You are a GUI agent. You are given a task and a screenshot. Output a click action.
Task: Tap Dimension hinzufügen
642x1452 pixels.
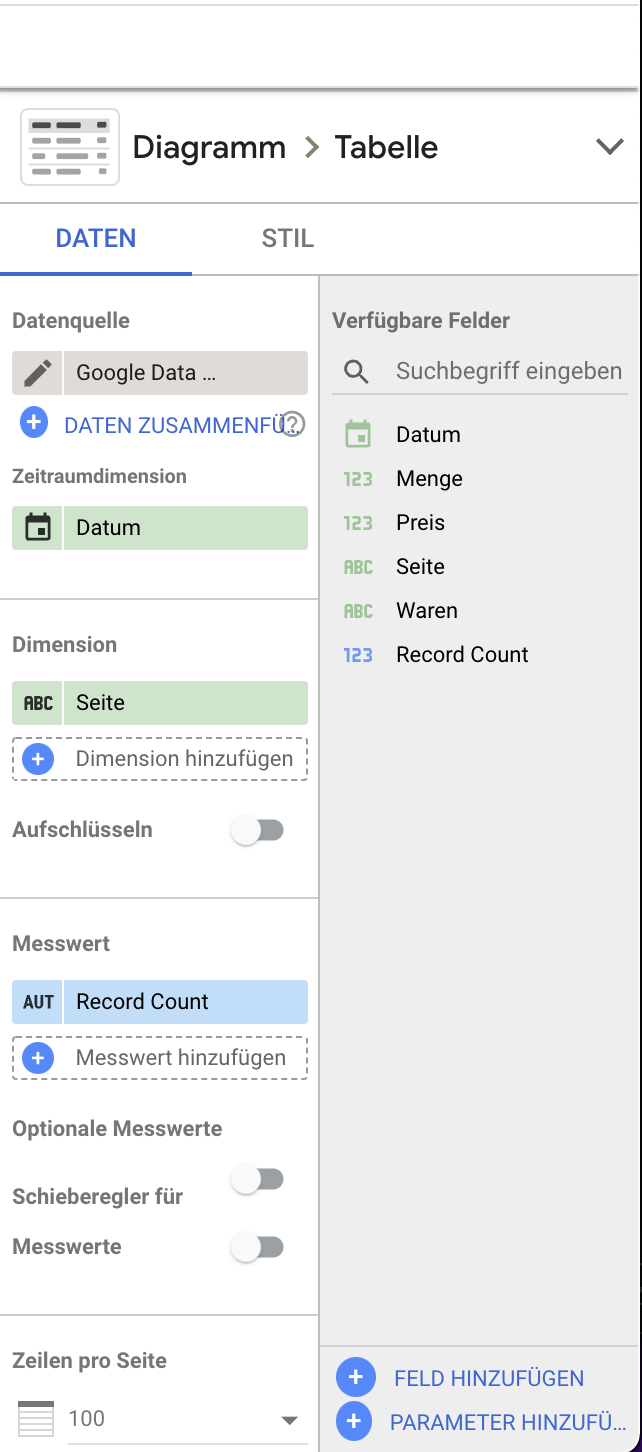[x=160, y=759]
